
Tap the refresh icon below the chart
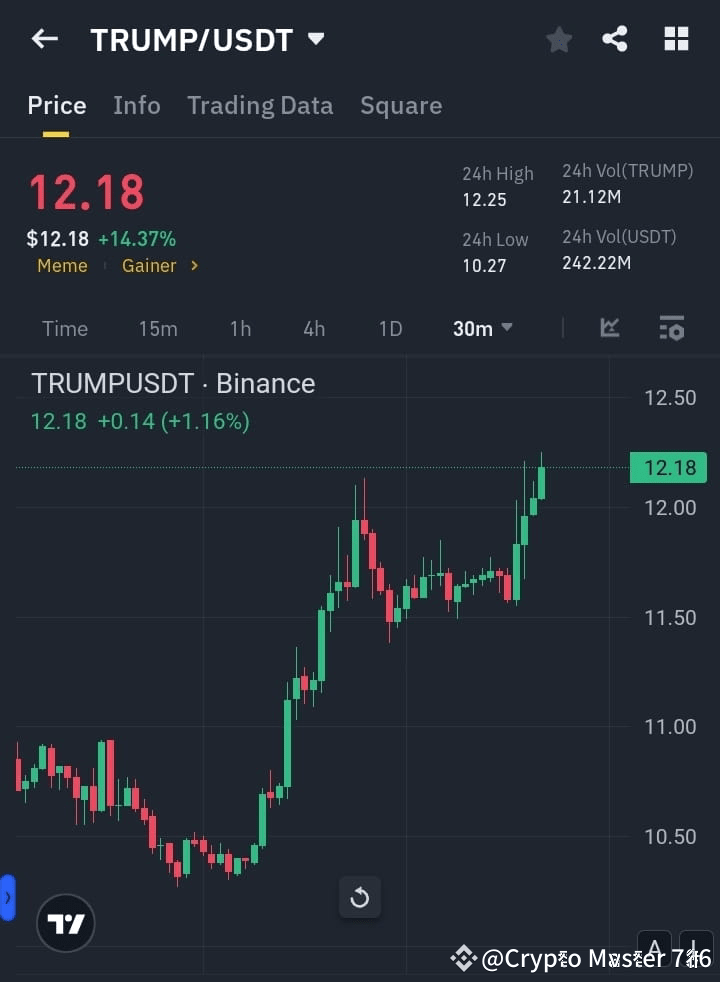click(x=359, y=897)
